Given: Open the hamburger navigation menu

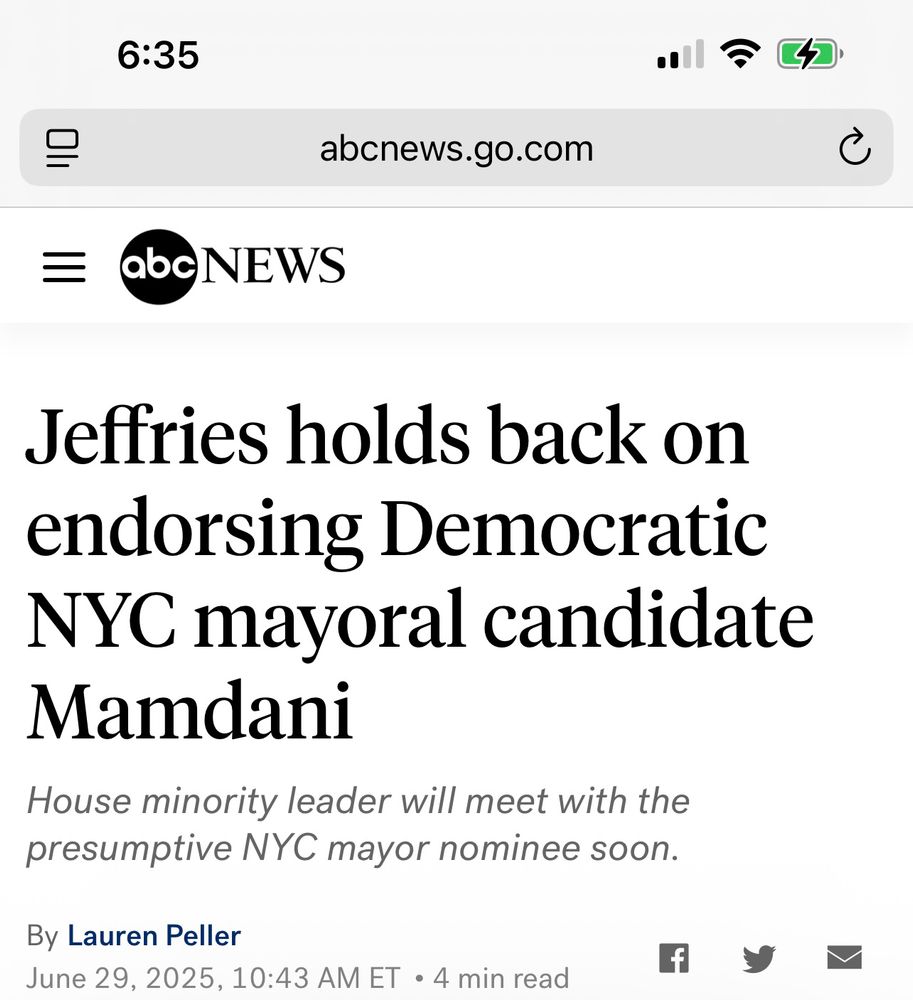Looking at the screenshot, I should 64,267.
